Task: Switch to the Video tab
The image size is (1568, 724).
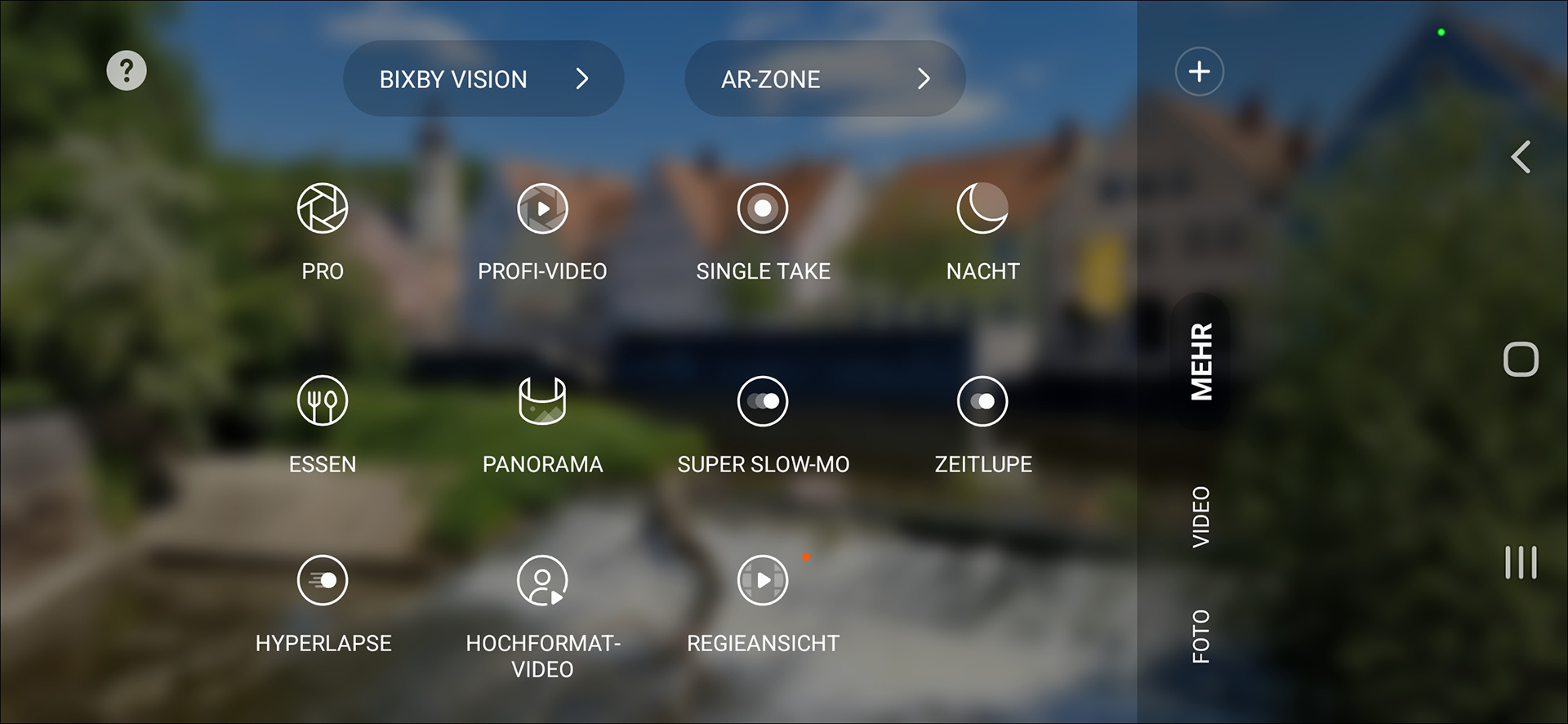Action: (1200, 516)
